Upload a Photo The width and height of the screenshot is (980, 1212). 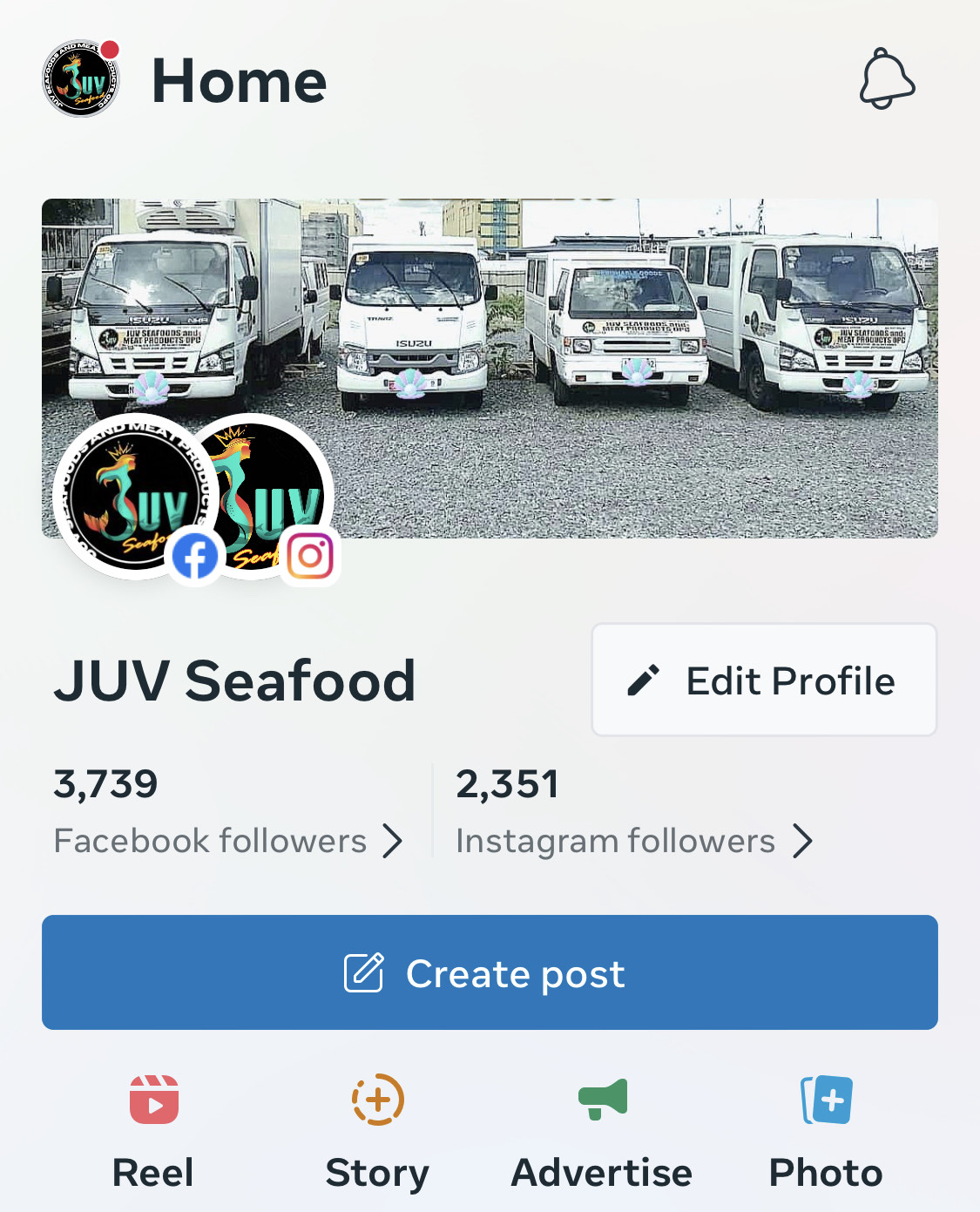point(826,1131)
